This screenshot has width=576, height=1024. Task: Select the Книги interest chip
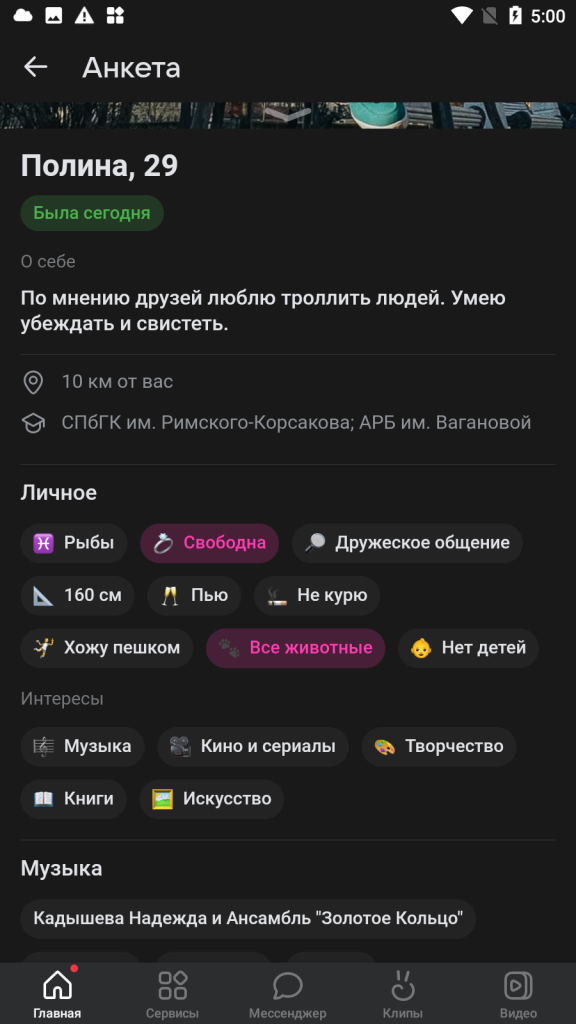click(74, 799)
